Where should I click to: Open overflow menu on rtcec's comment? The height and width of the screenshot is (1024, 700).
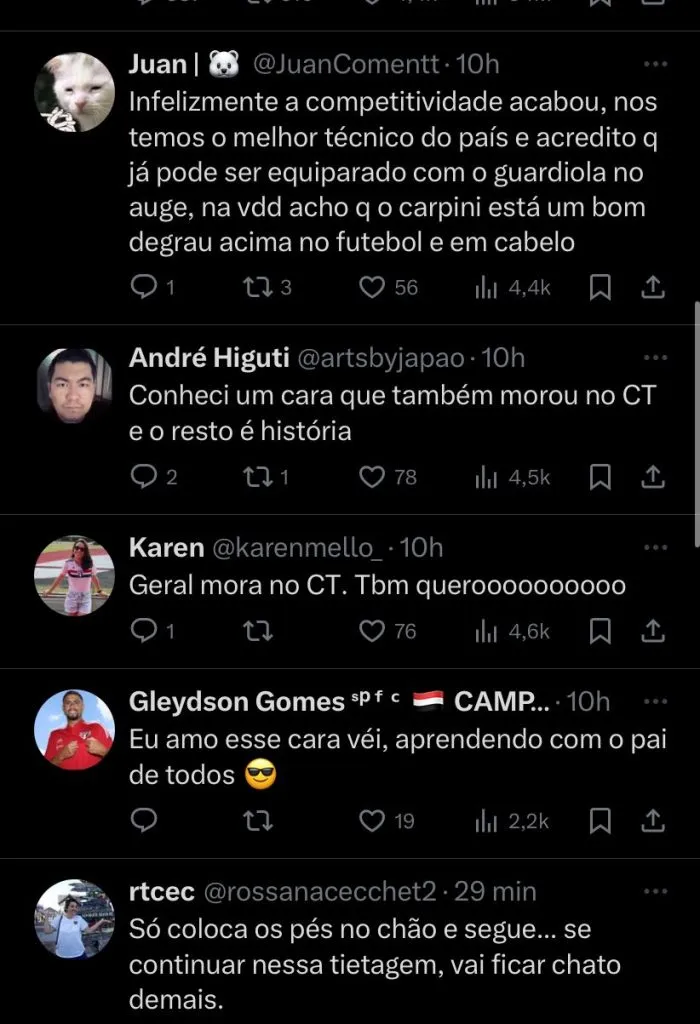(655, 891)
